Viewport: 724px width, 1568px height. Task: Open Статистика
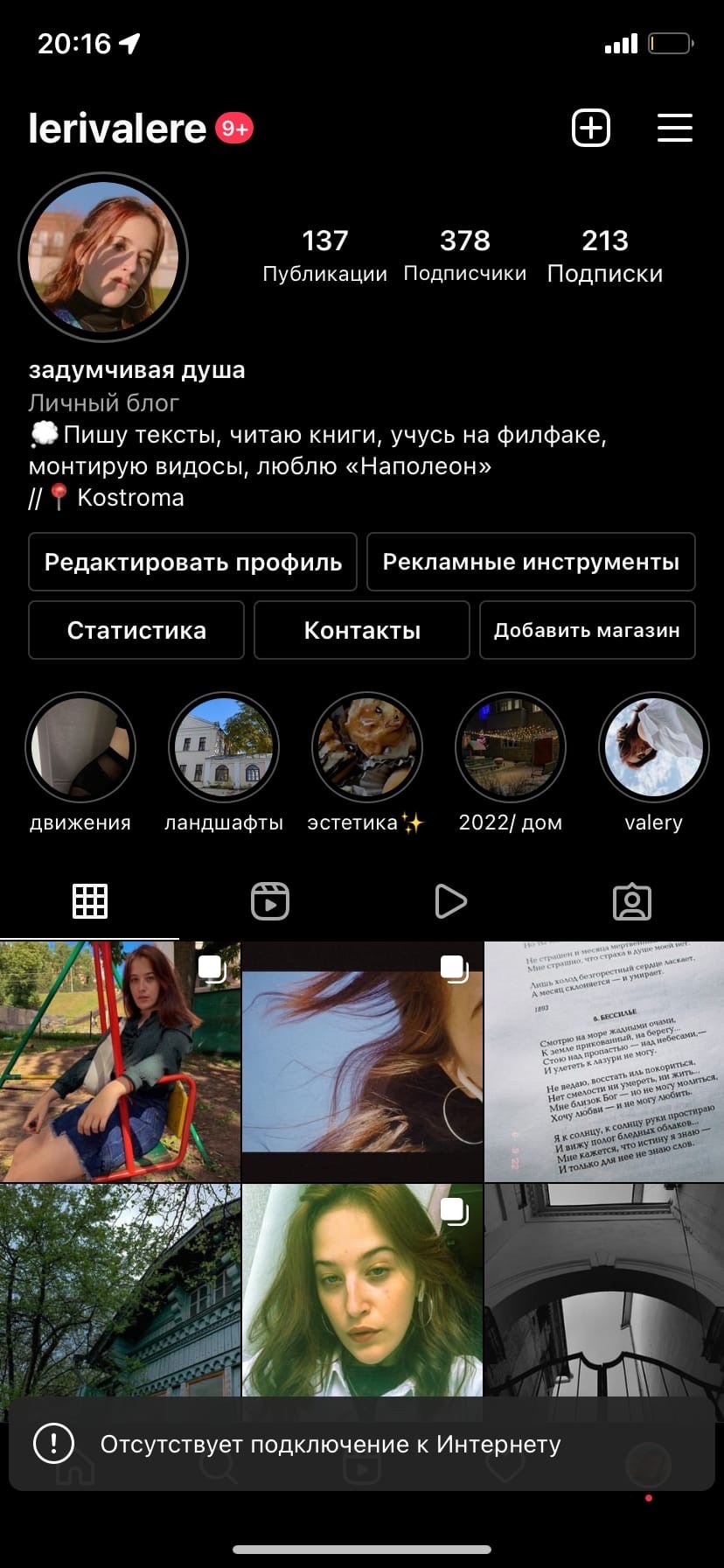point(136,630)
